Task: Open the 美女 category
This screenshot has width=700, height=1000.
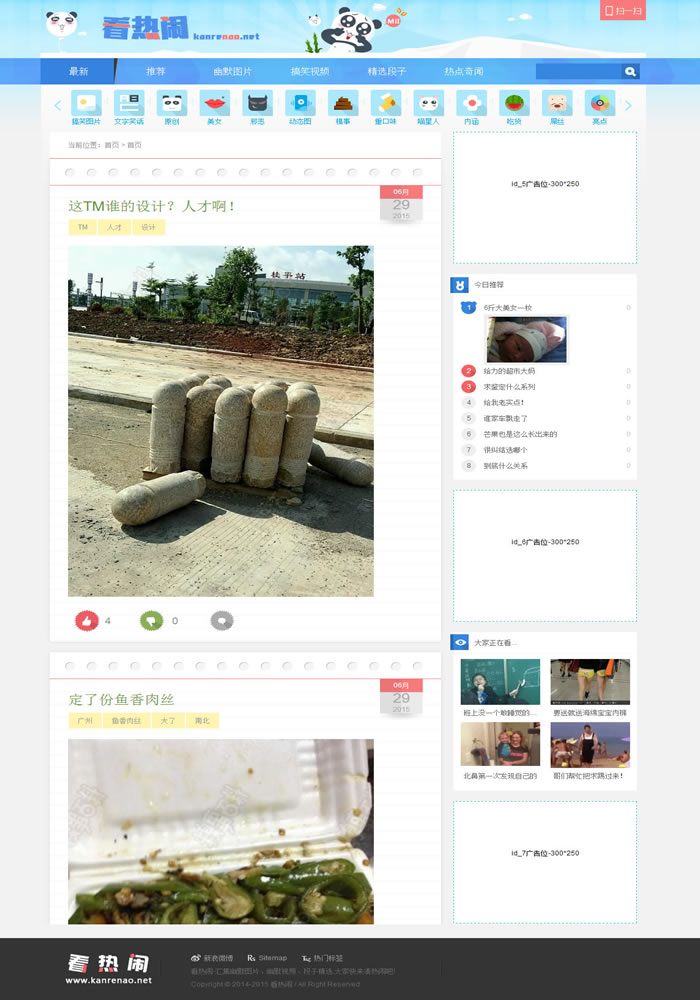Action: click(x=214, y=108)
